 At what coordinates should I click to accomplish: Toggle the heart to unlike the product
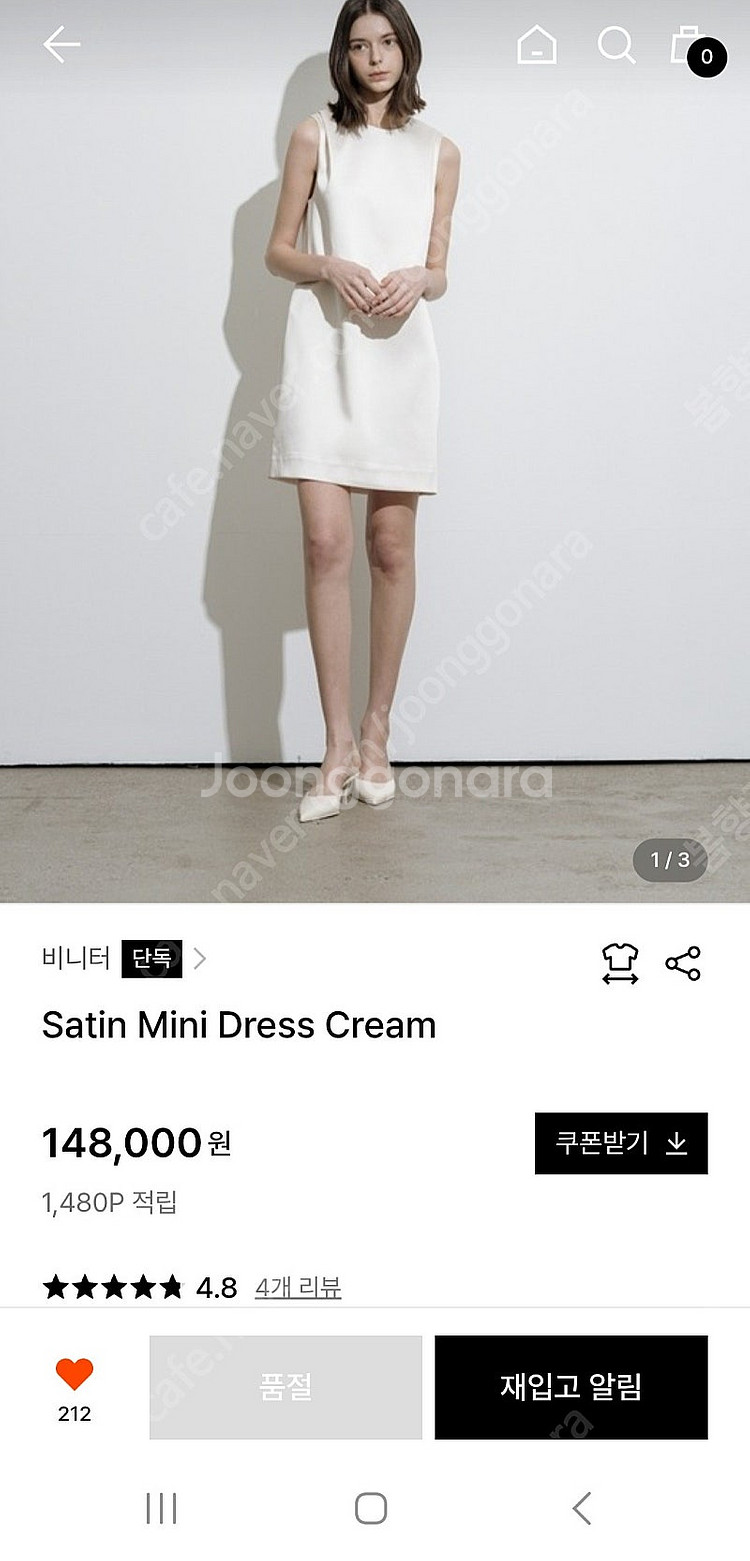coord(73,1375)
